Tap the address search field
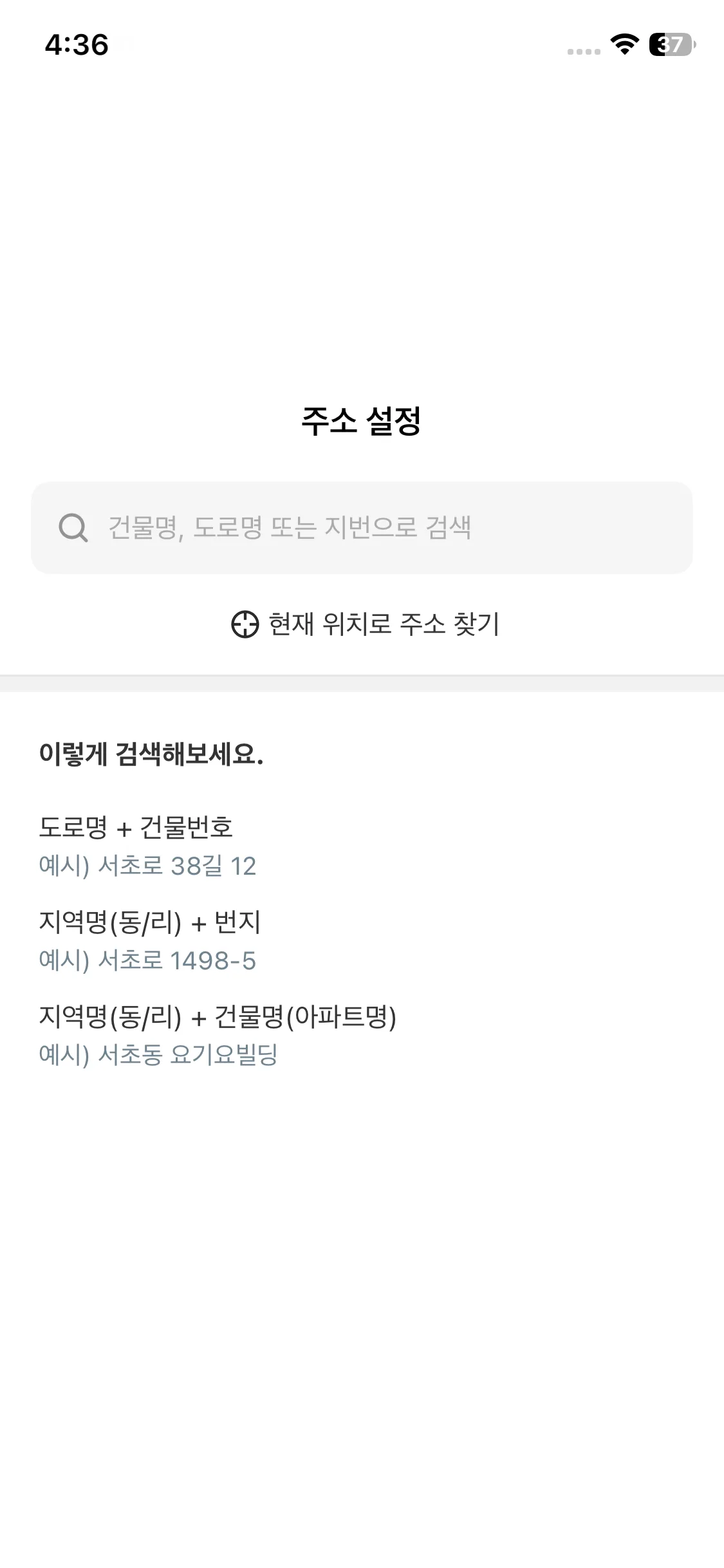The width and height of the screenshot is (724, 1568). [x=362, y=528]
